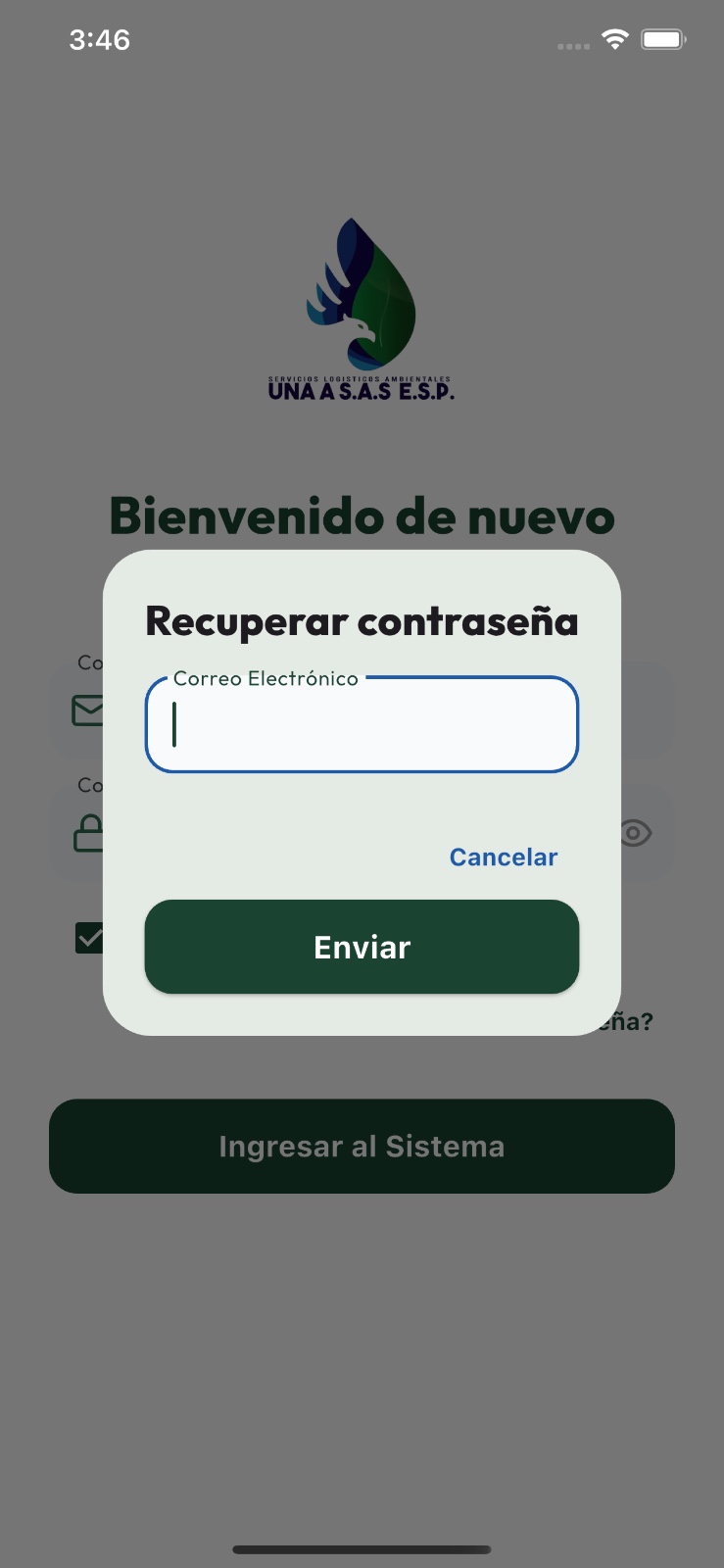Viewport: 724px width, 1568px height.
Task: Tap the home indicator bar at the bottom
Action: [362, 1549]
